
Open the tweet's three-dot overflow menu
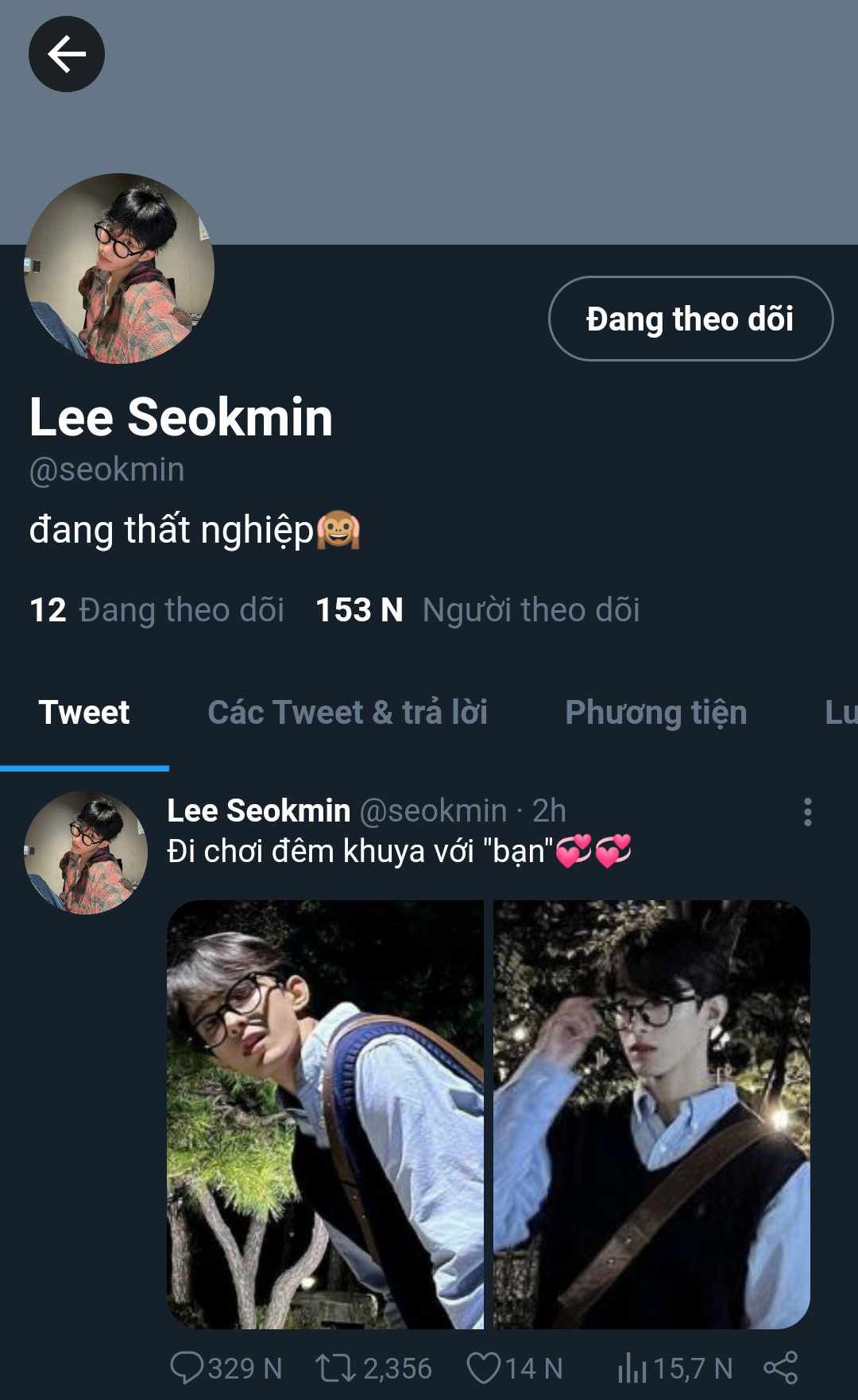coord(807,812)
